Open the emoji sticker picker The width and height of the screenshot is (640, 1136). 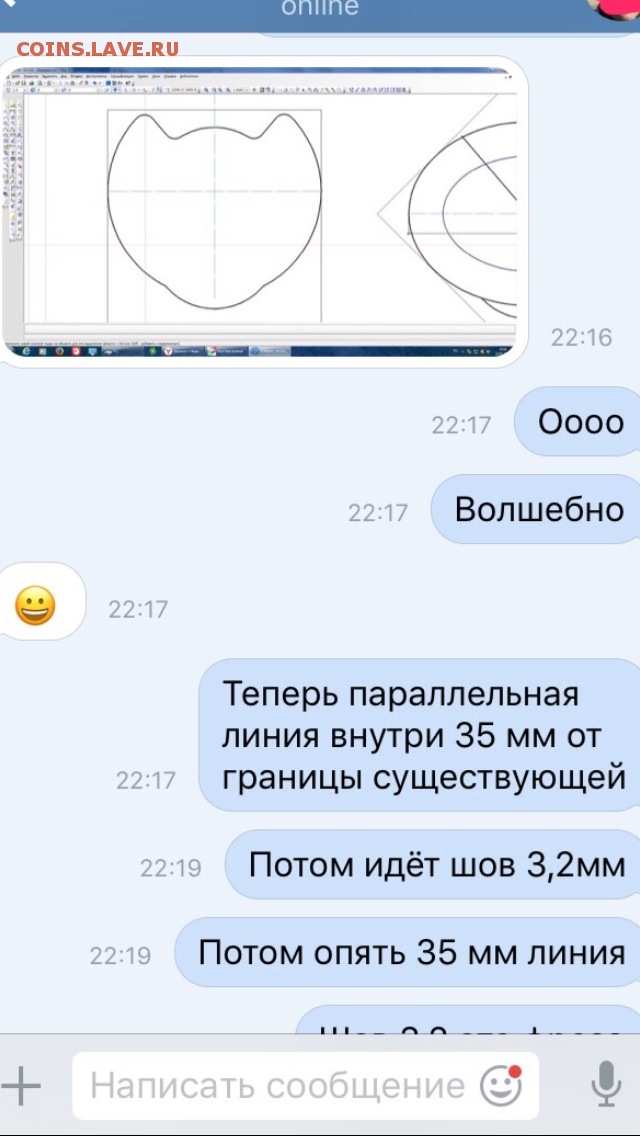pos(501,1085)
